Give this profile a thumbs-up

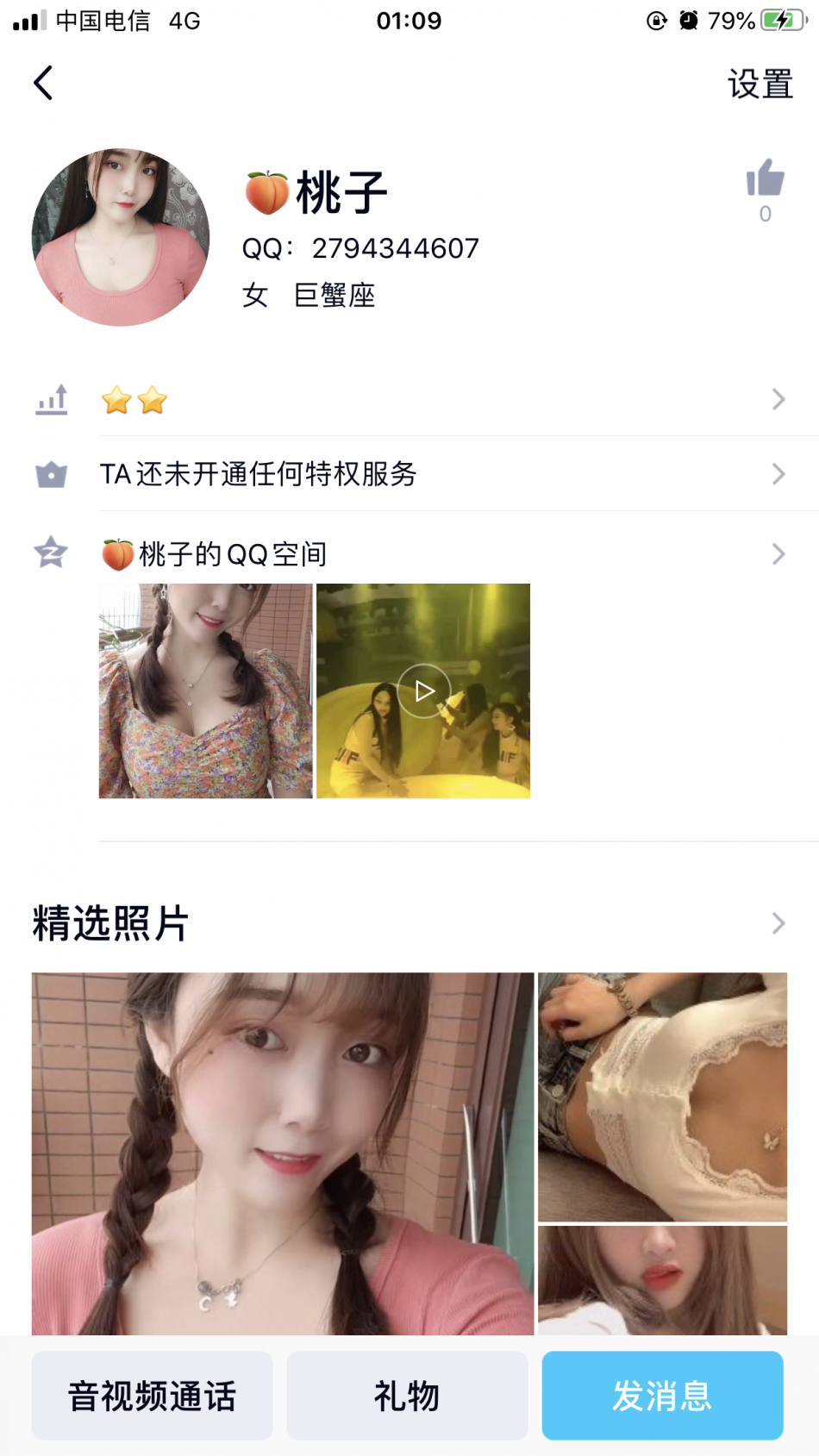[765, 179]
